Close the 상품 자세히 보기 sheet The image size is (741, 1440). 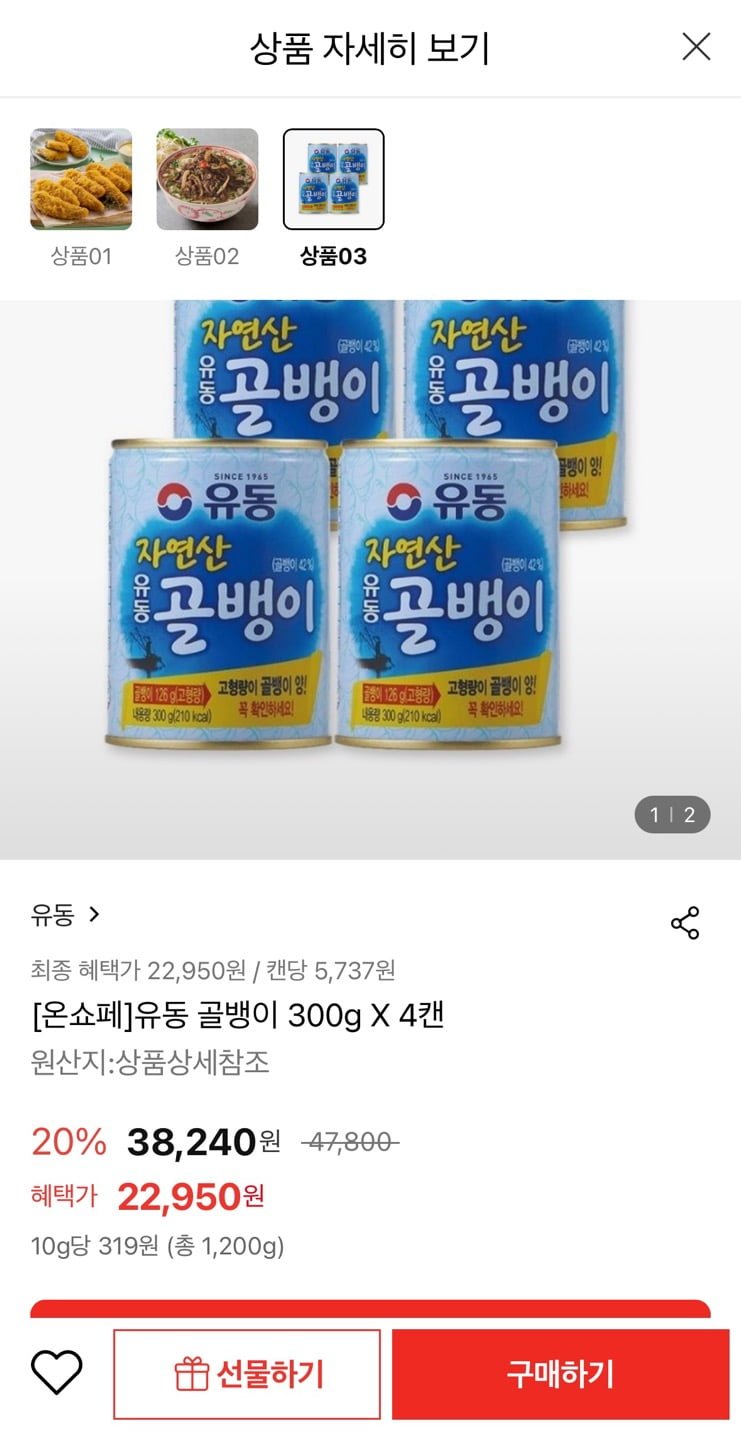(696, 47)
